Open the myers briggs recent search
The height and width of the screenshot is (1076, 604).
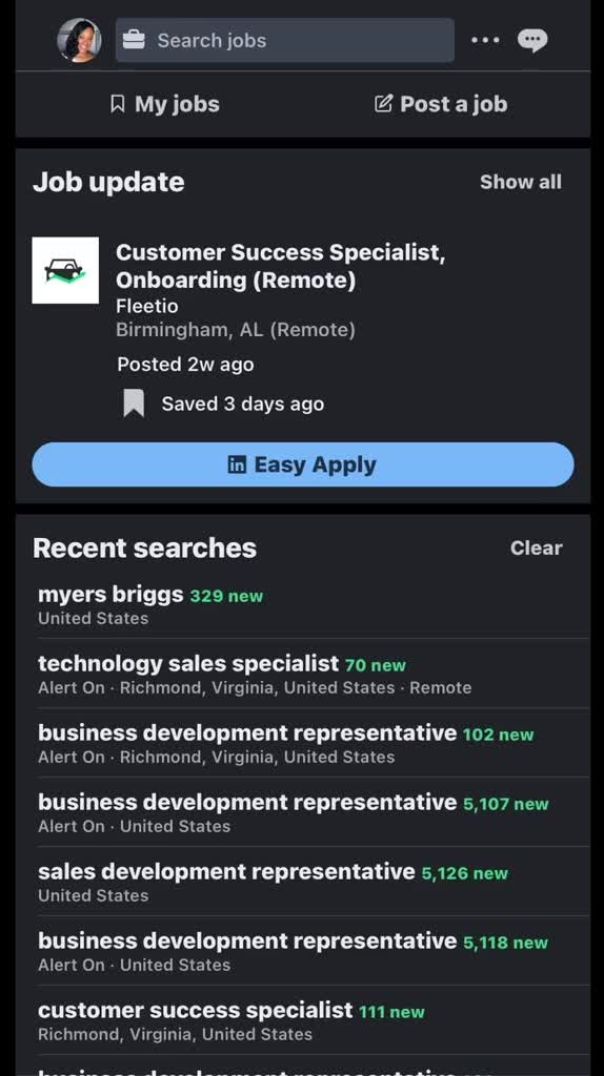(x=303, y=605)
